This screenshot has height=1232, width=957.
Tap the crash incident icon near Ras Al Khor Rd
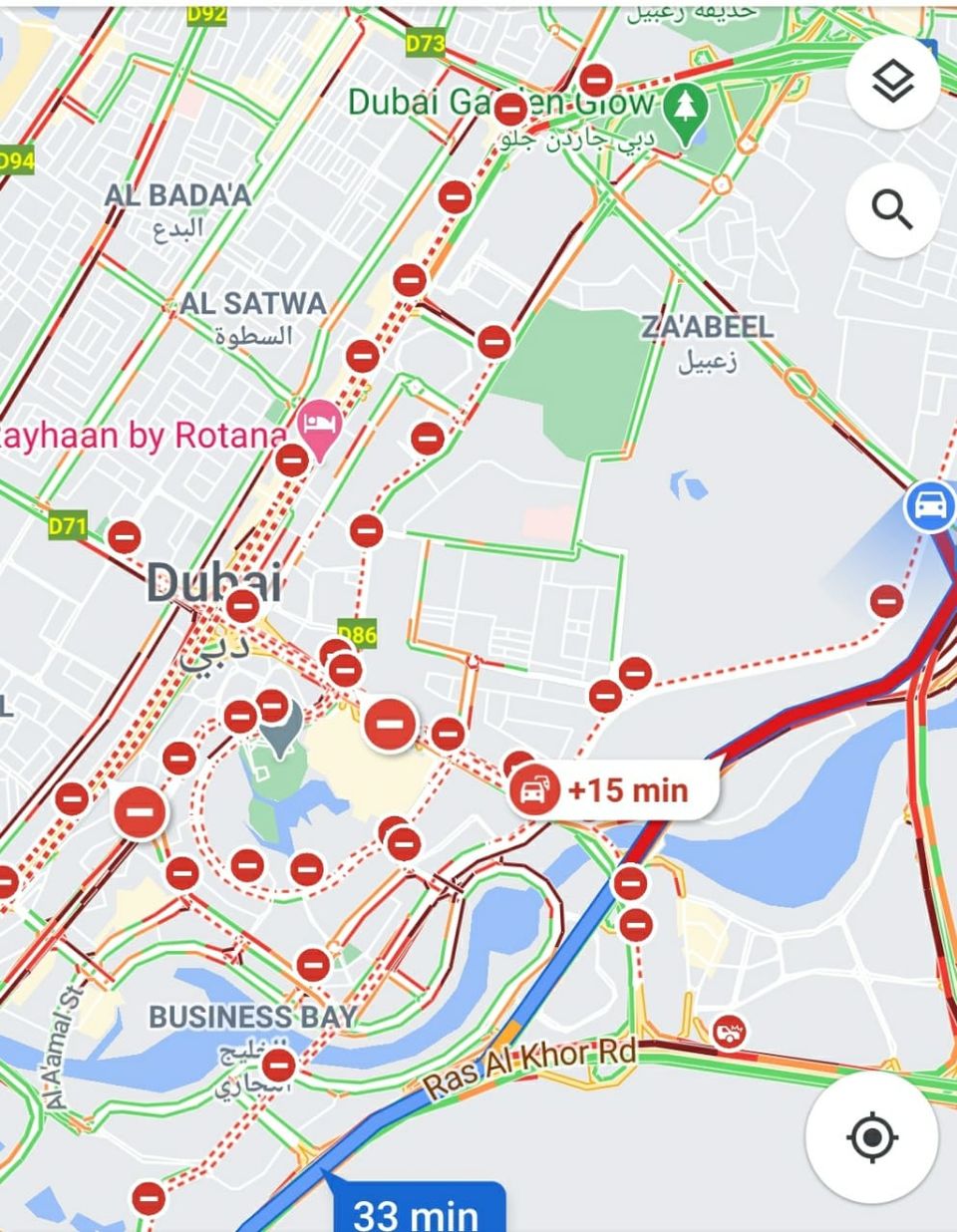731,1031
